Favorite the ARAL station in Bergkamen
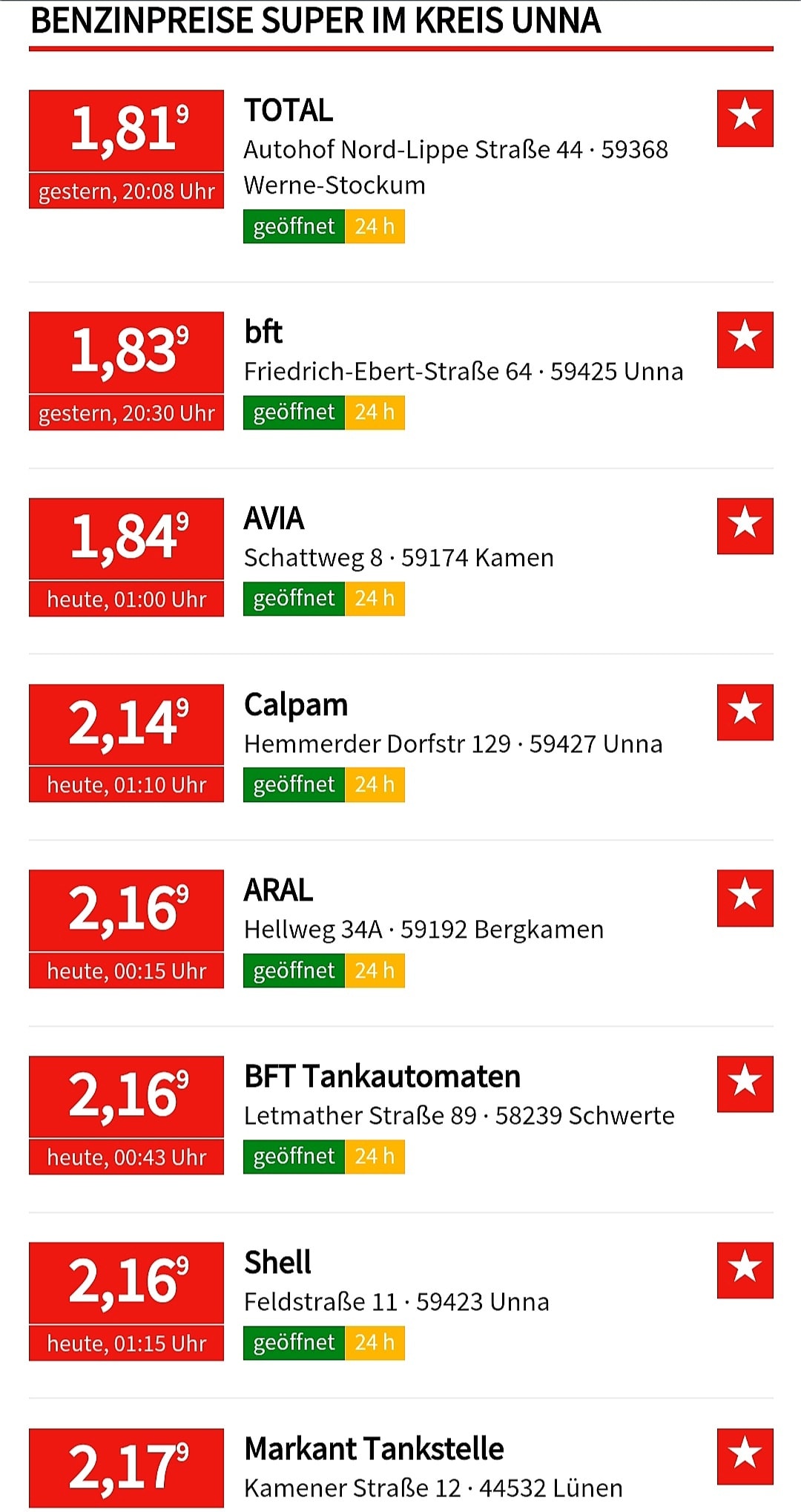Image resolution: width=801 pixels, height=1512 pixels. 745,898
